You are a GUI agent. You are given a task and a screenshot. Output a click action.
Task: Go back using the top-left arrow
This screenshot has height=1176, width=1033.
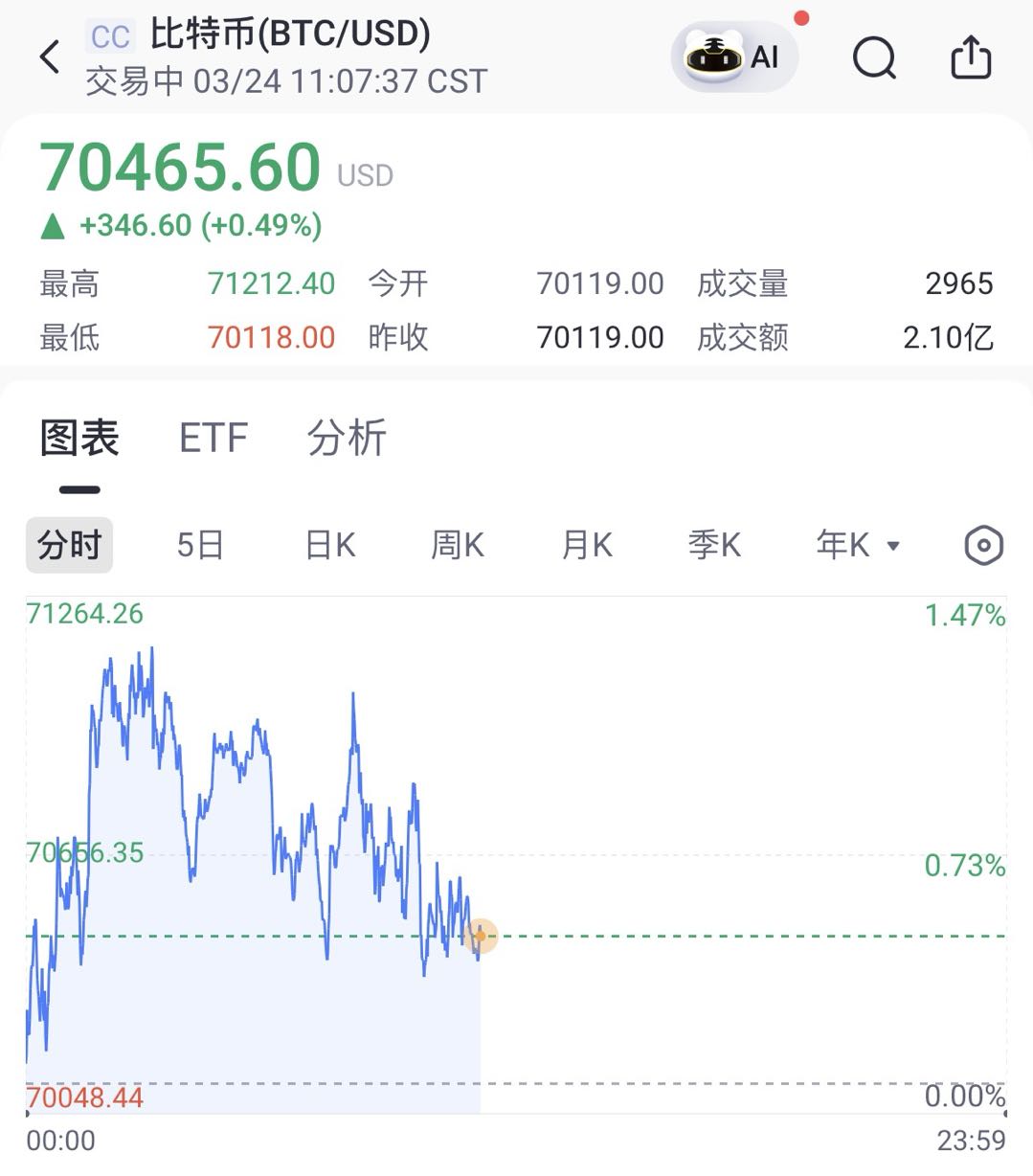point(50,57)
